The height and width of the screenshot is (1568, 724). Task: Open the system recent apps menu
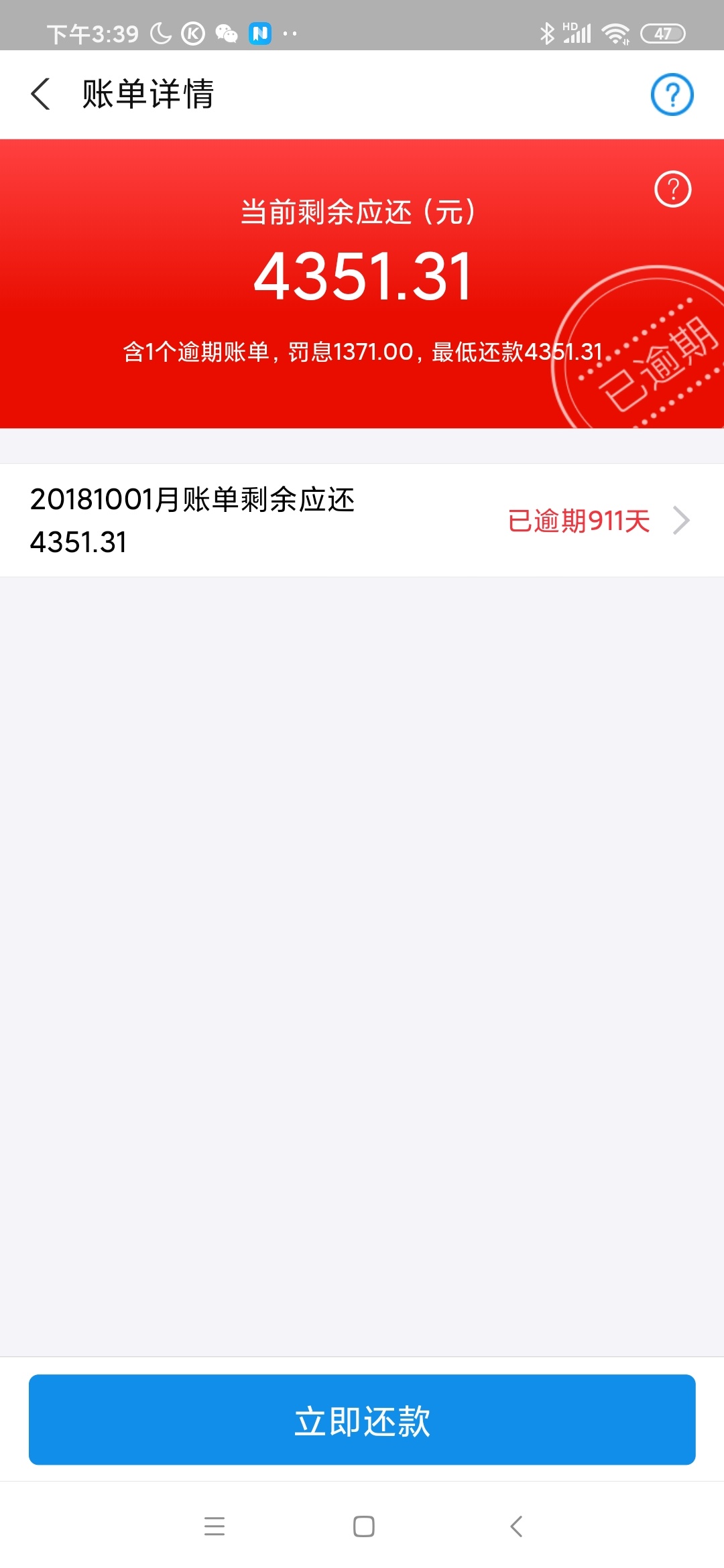pos(215,1526)
